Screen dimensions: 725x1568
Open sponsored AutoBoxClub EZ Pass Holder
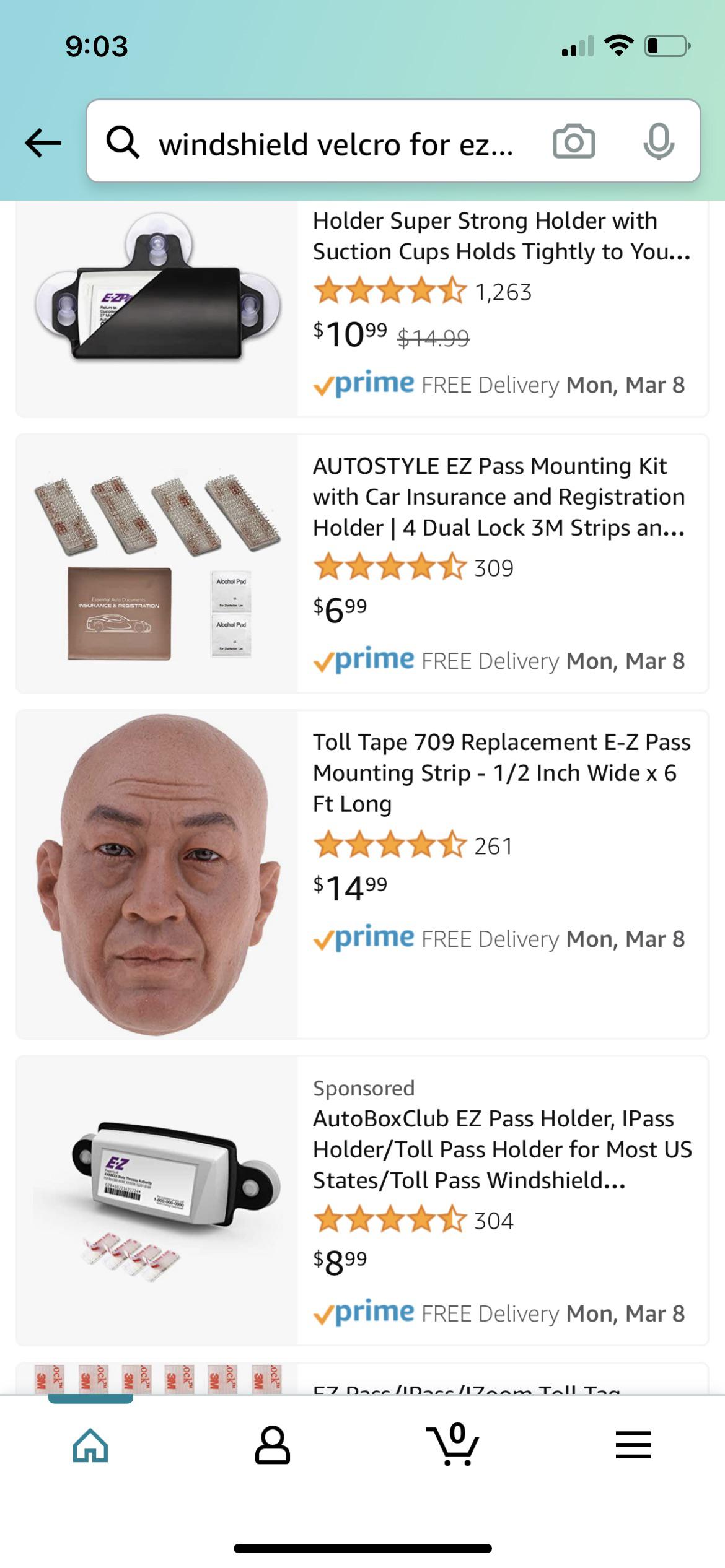501,1149
